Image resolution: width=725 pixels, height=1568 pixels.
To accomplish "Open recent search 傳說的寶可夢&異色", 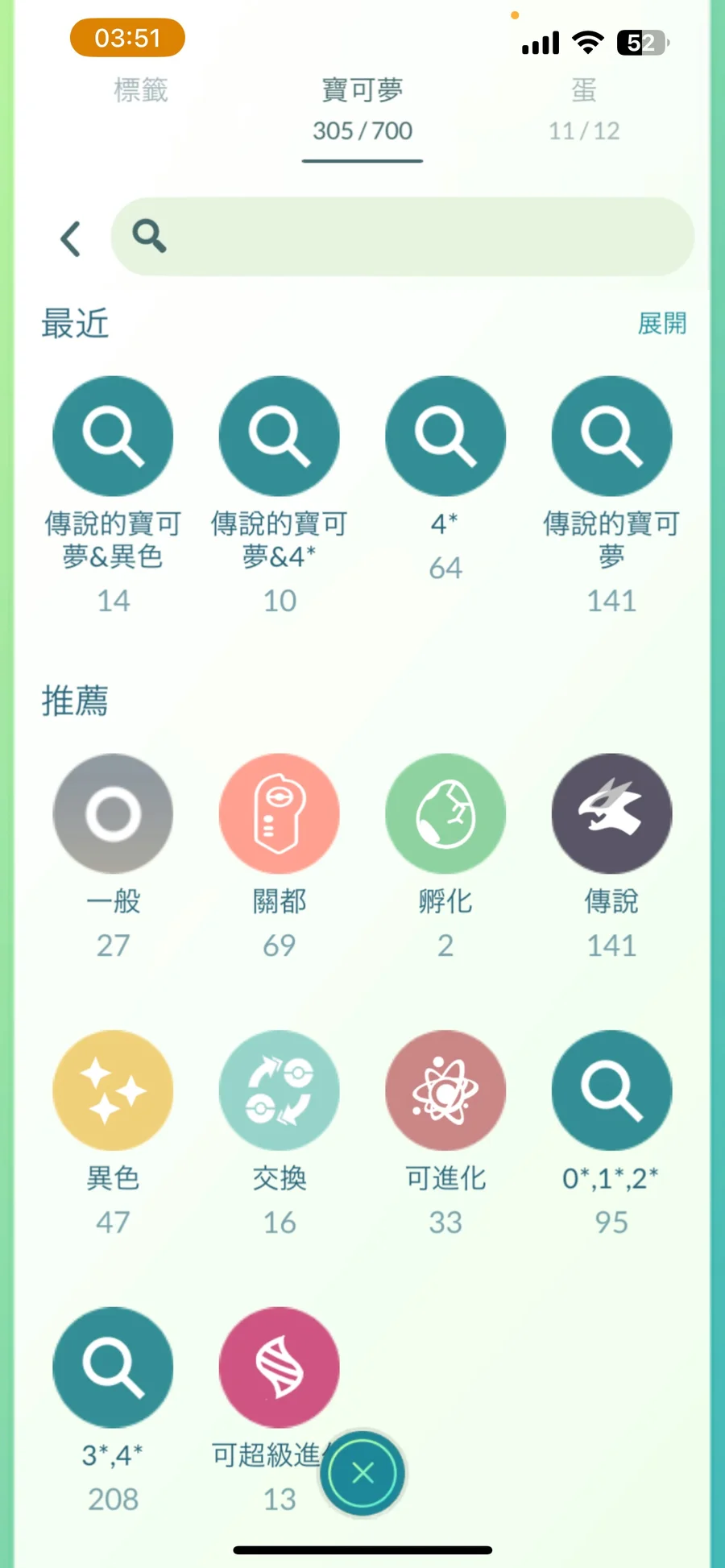I will pos(113,436).
